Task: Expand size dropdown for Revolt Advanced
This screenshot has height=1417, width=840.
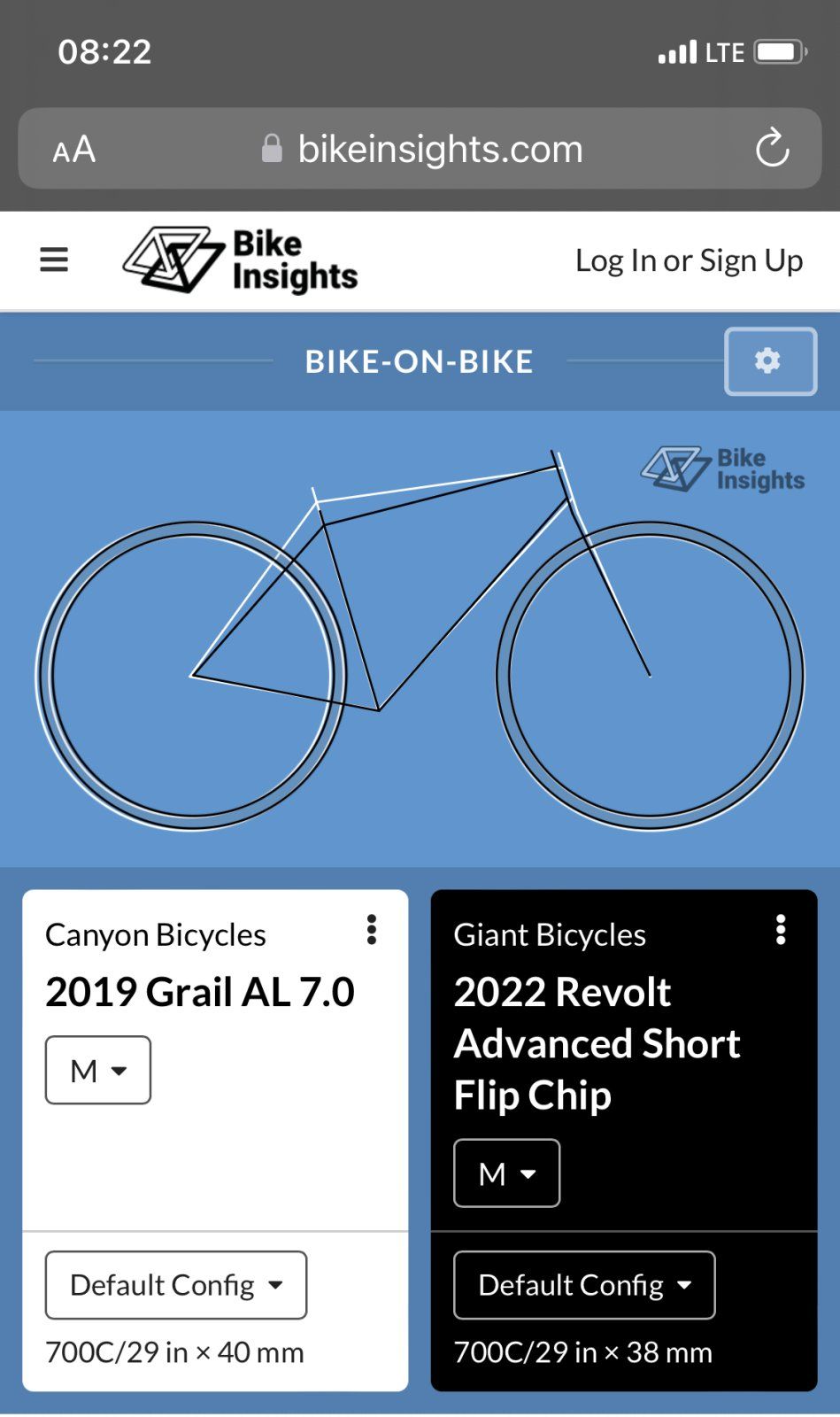Action: pos(506,1173)
